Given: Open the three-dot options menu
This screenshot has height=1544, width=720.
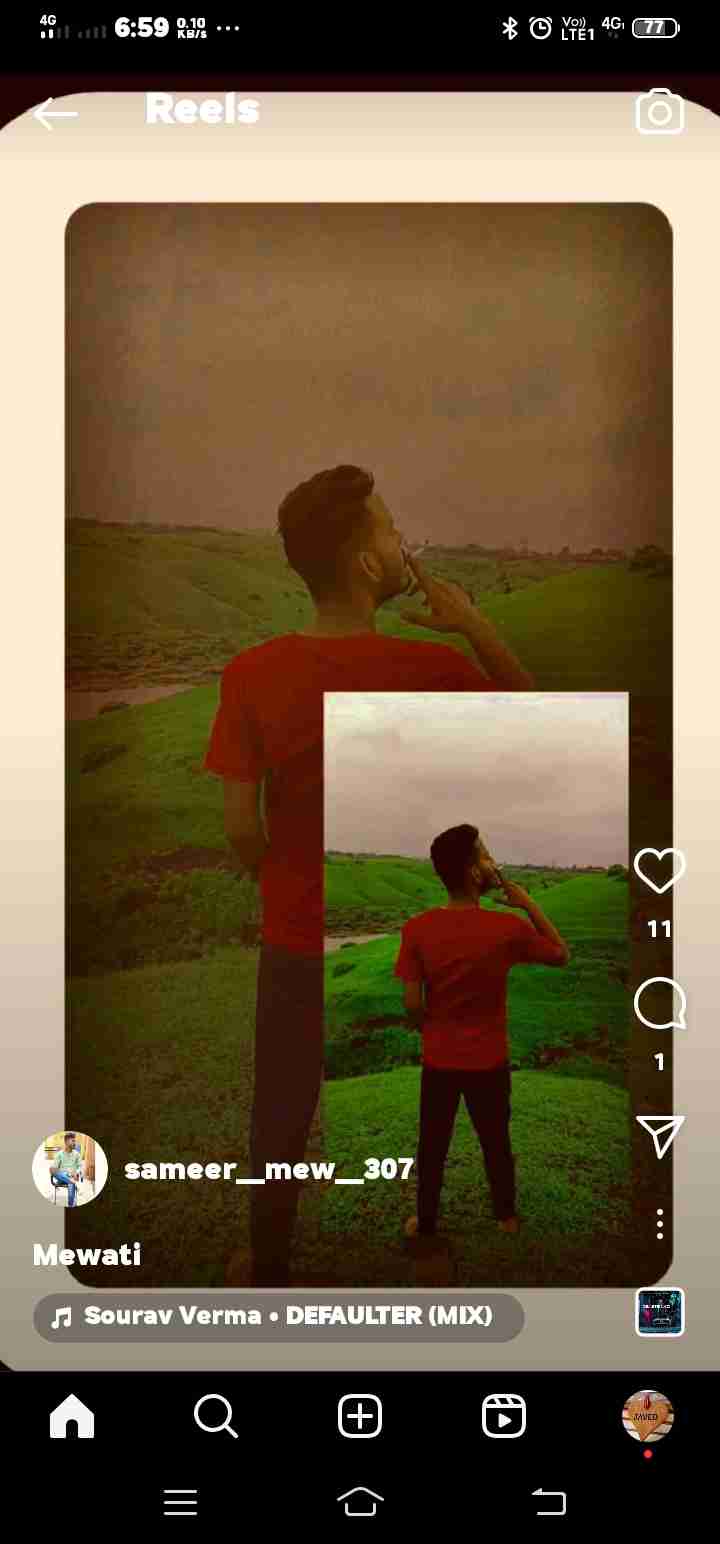Looking at the screenshot, I should click(659, 1224).
